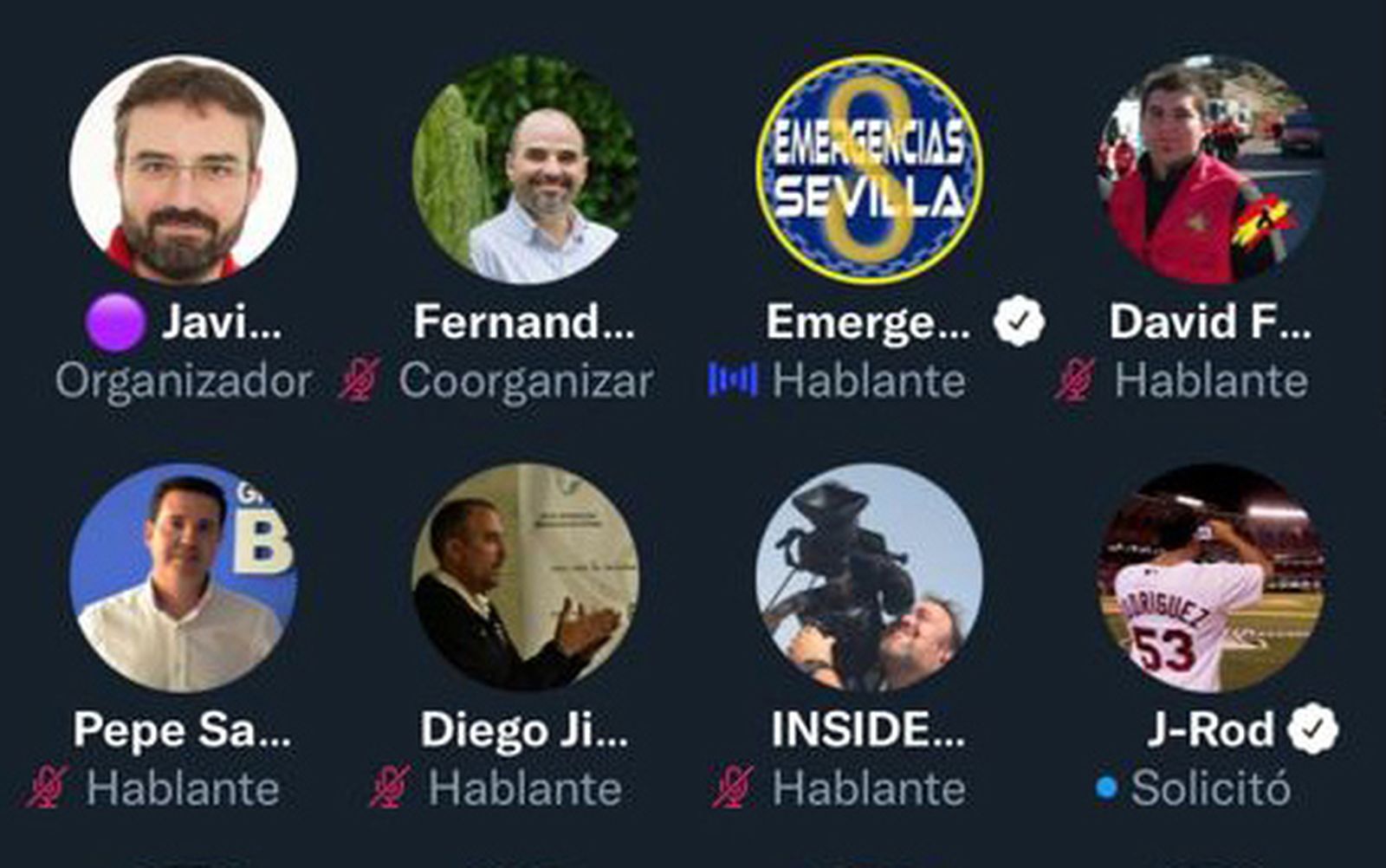Open organizer Javi's profile avatar

click(x=183, y=170)
